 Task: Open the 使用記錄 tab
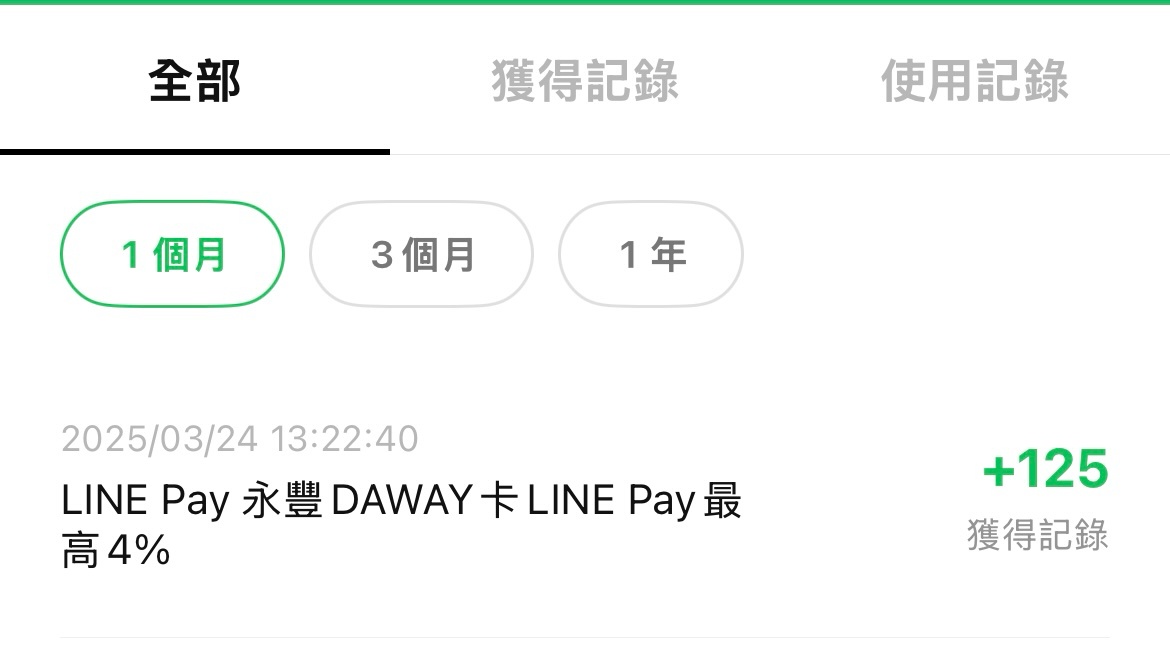[x=974, y=82]
